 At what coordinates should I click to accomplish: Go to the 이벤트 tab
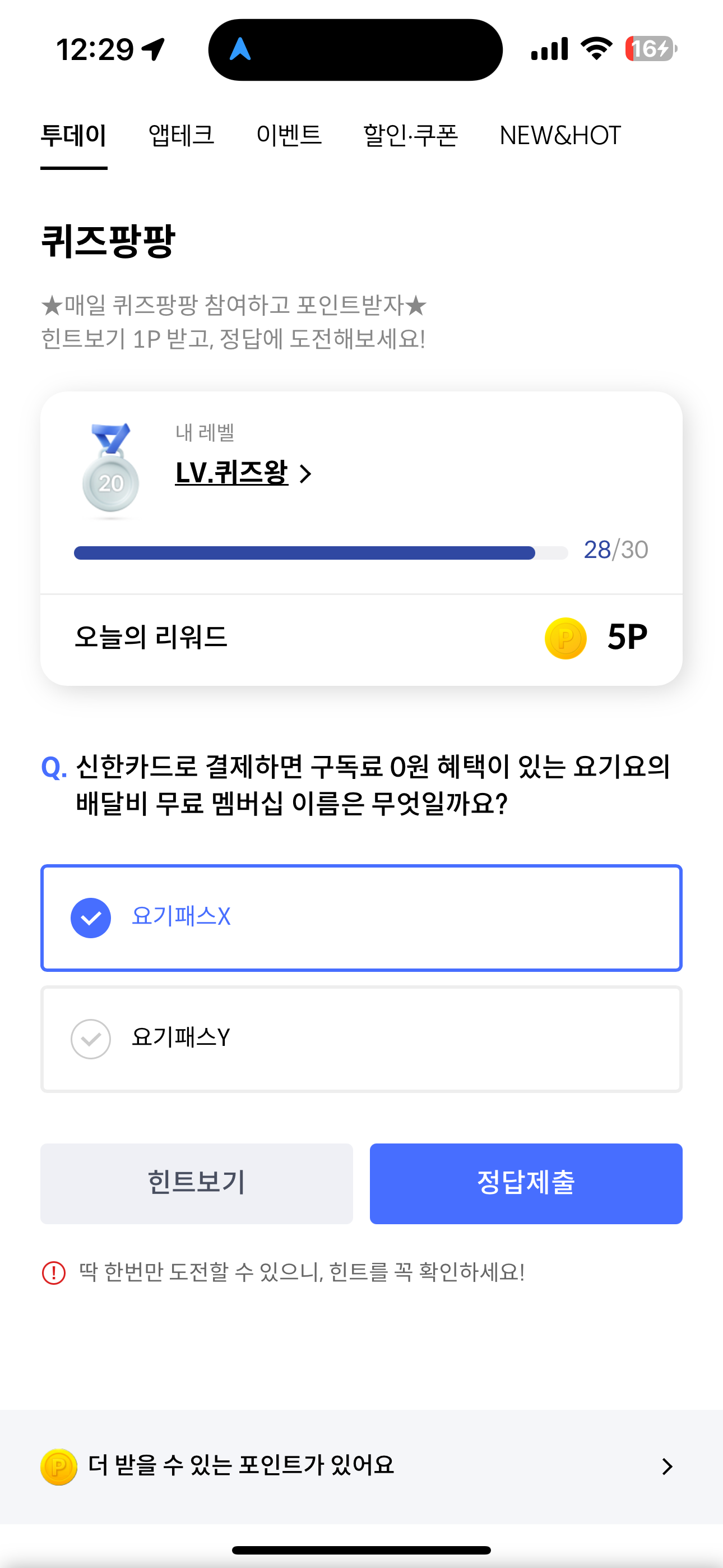(x=289, y=136)
